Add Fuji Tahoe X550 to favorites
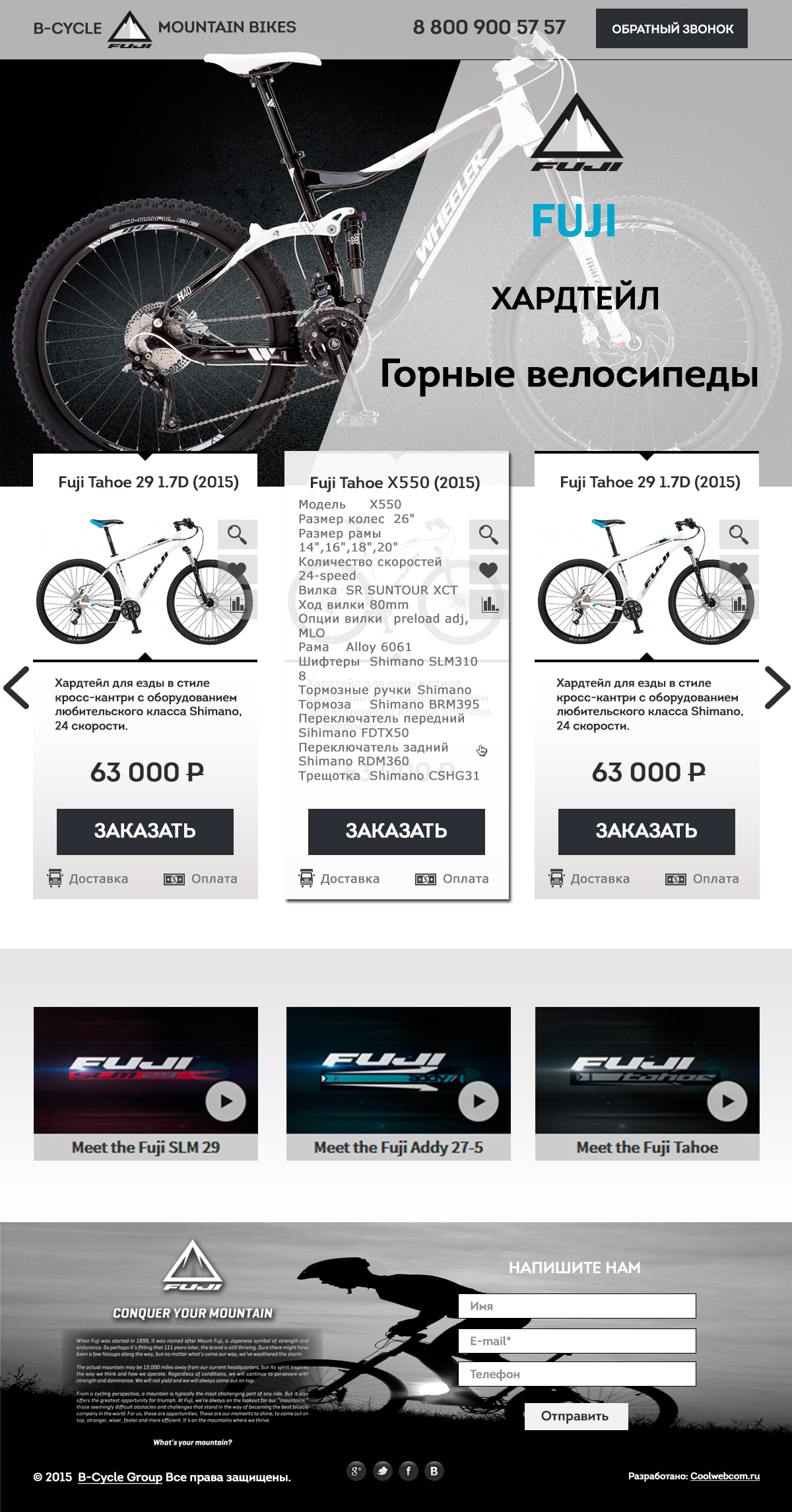The height and width of the screenshot is (1512, 792). [488, 570]
